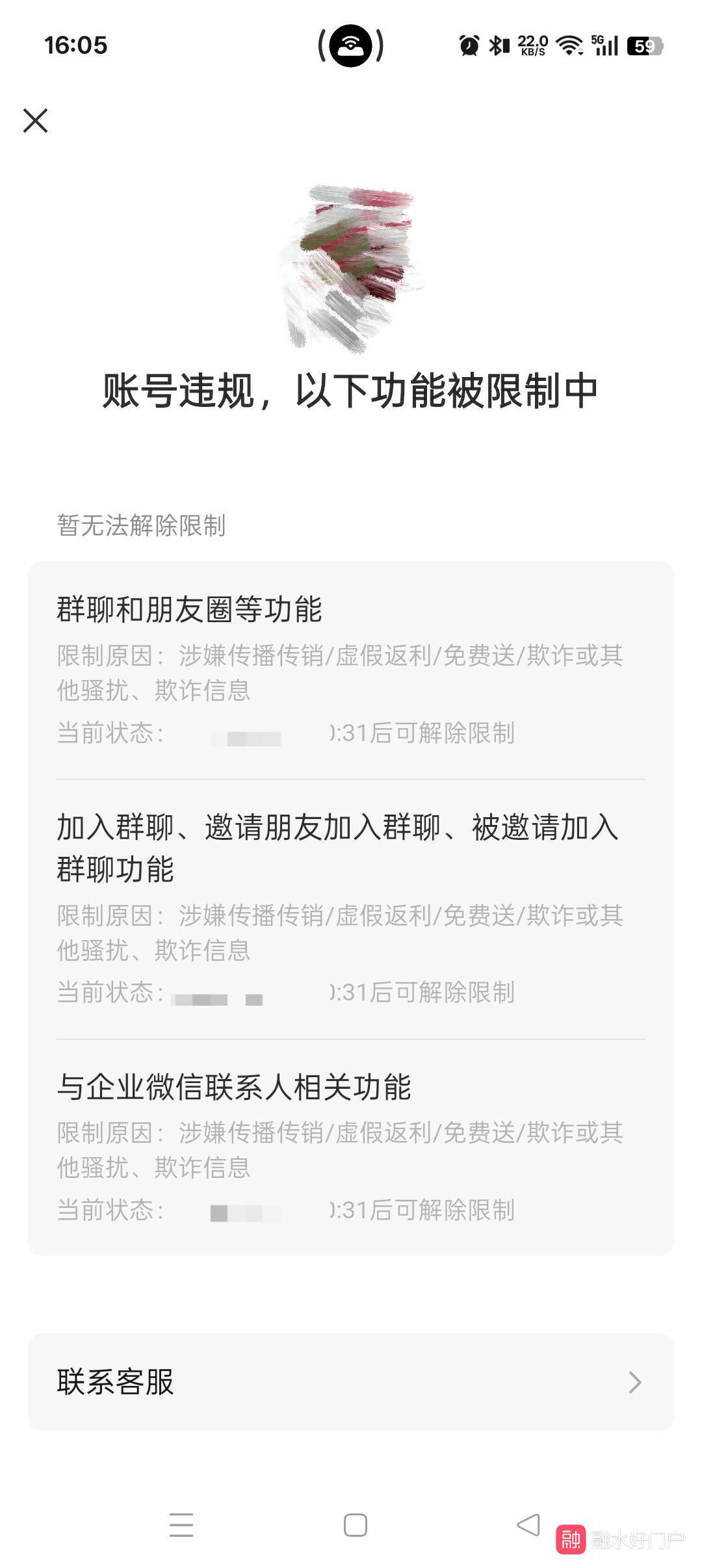
Task: Open the recent apps menu
Action: coord(181,1524)
